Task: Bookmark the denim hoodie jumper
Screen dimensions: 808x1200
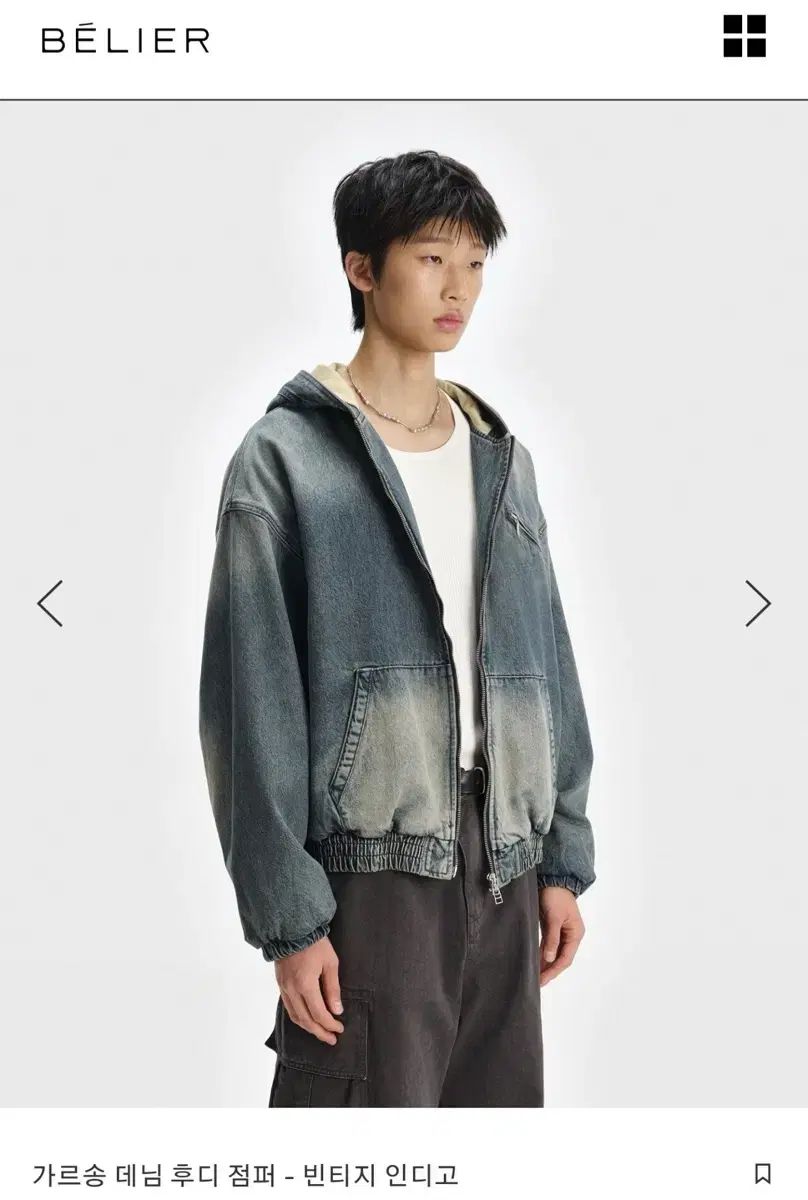Action: click(762, 1172)
